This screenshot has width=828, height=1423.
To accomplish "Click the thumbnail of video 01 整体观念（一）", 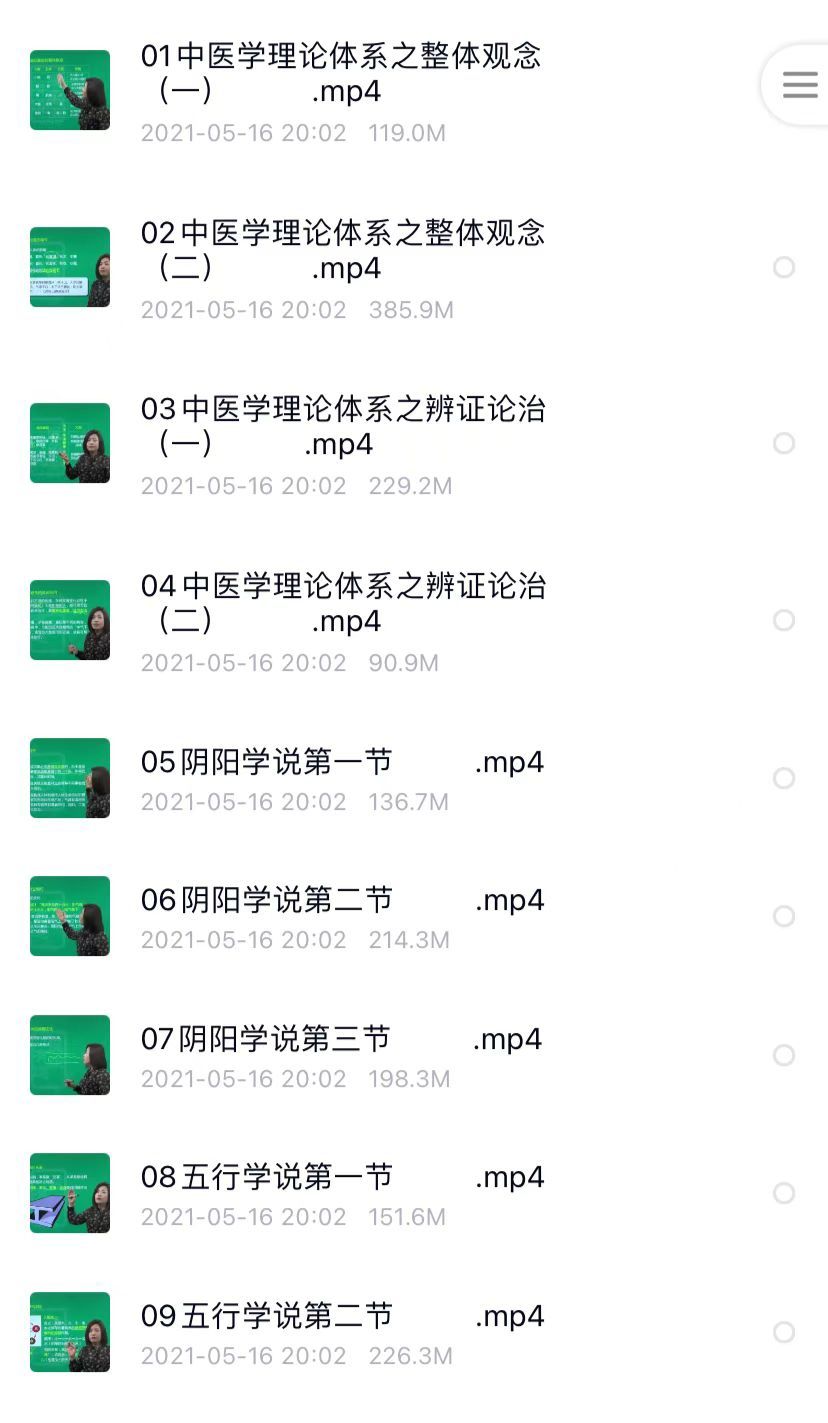I will (x=69, y=88).
